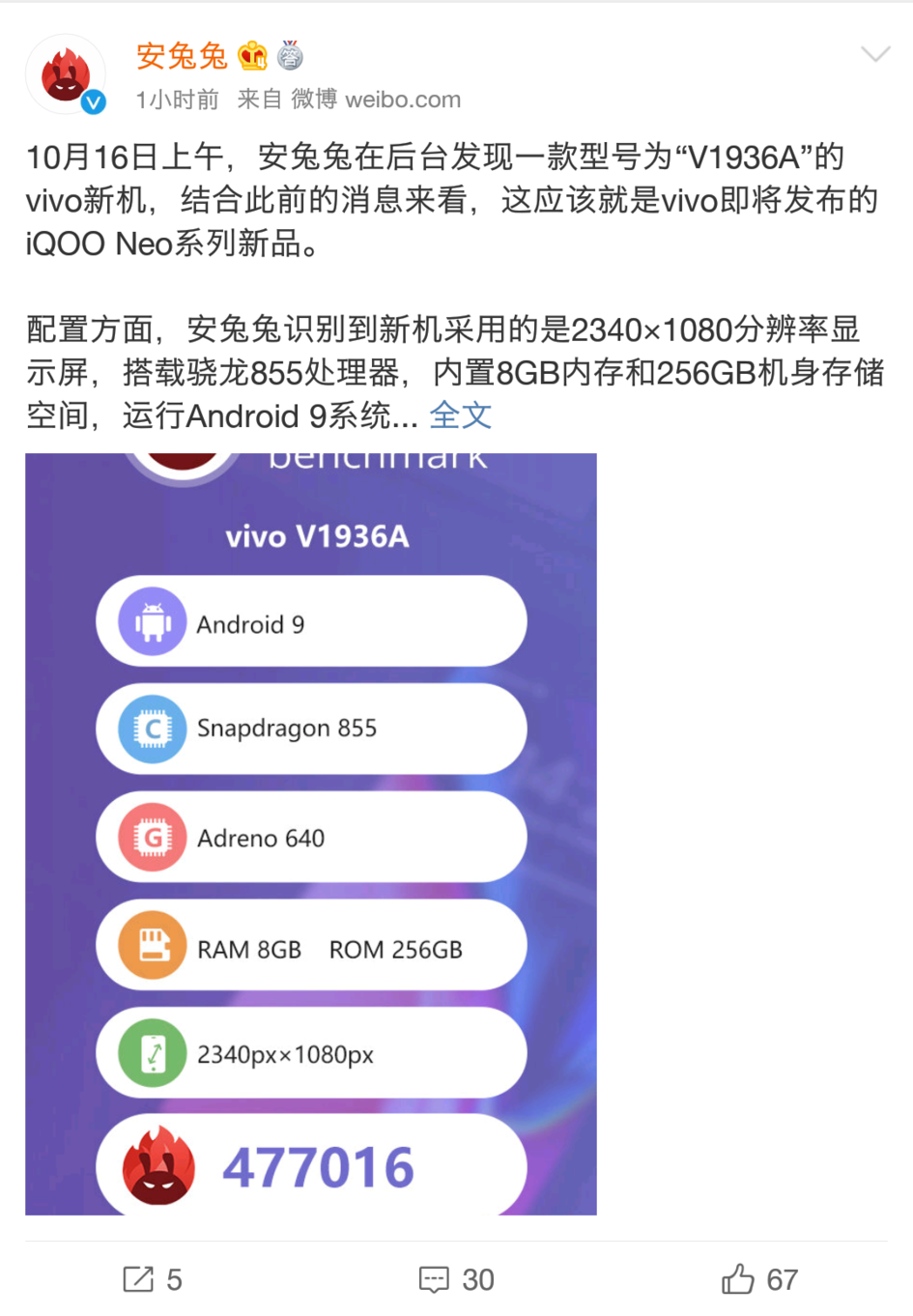The width and height of the screenshot is (913, 1316).
Task: Tap 全文 to read full post
Action: point(461,415)
